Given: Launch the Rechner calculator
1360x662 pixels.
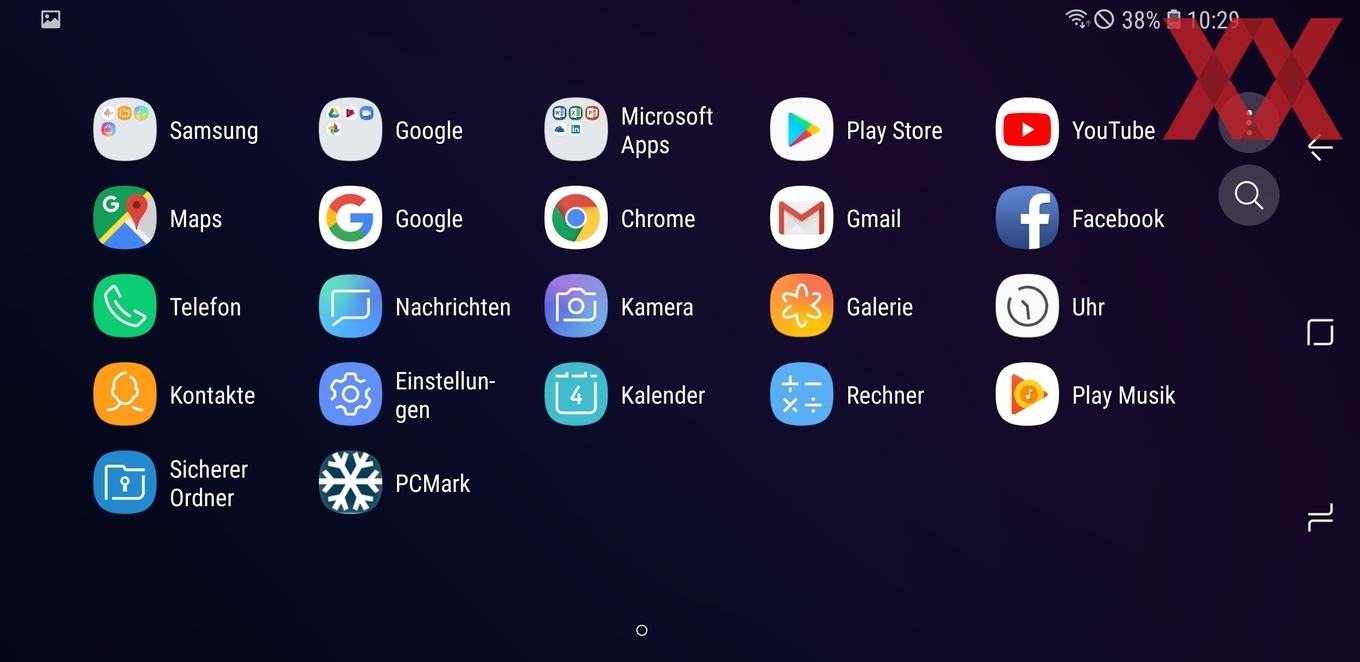Looking at the screenshot, I should coord(802,395).
